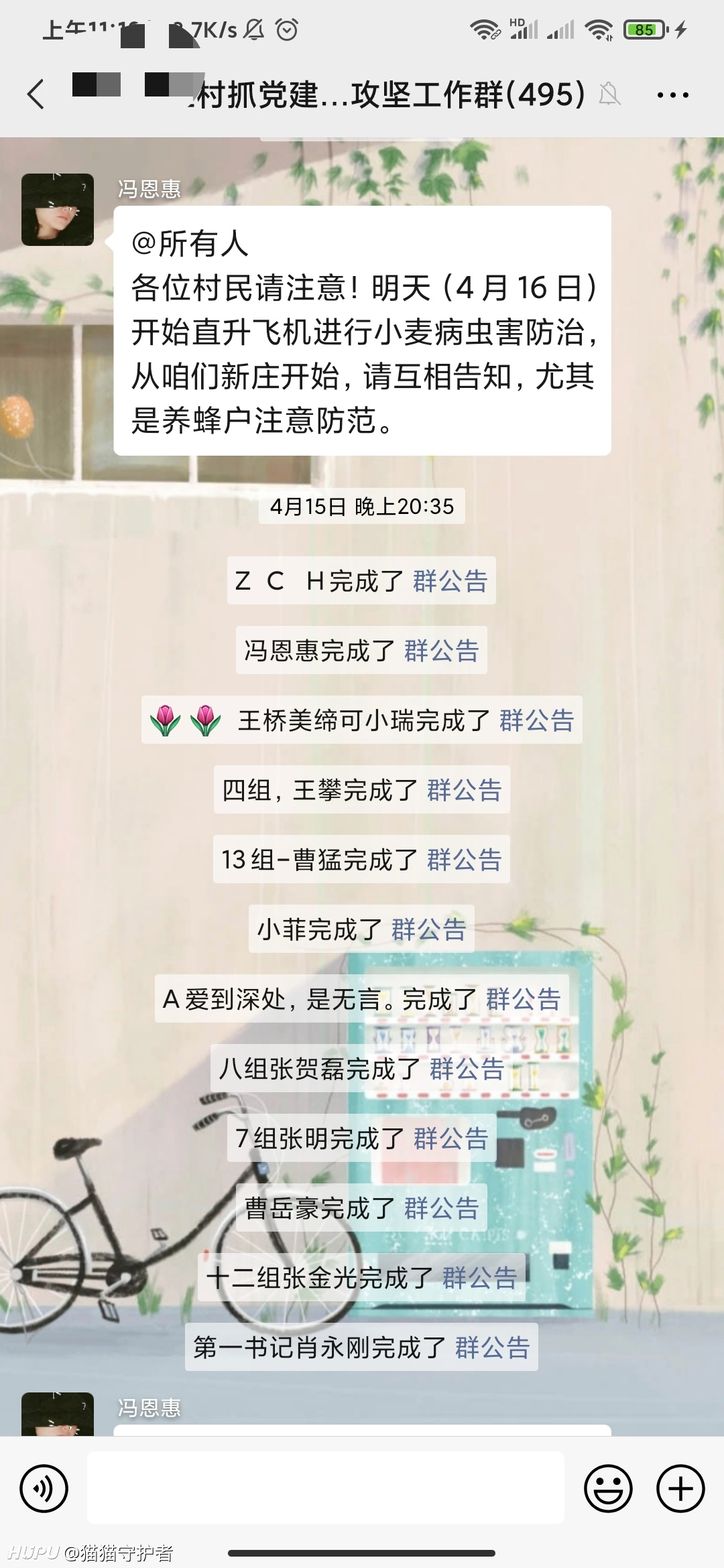
Task: Open 群公告 link after 曹岳豪完成了
Action: point(442,1208)
